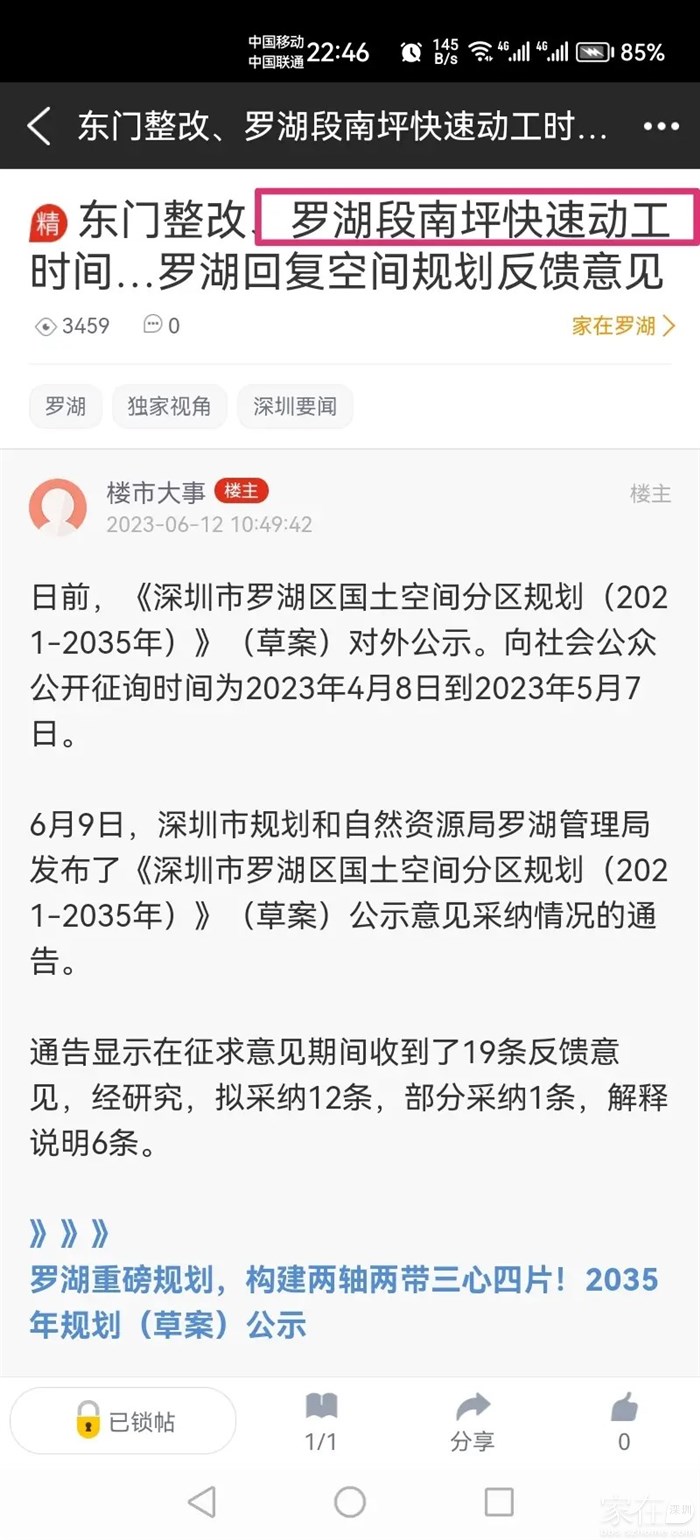Share this post via 分享
Image resolution: width=700 pixels, height=1540 pixels.
(472, 1420)
